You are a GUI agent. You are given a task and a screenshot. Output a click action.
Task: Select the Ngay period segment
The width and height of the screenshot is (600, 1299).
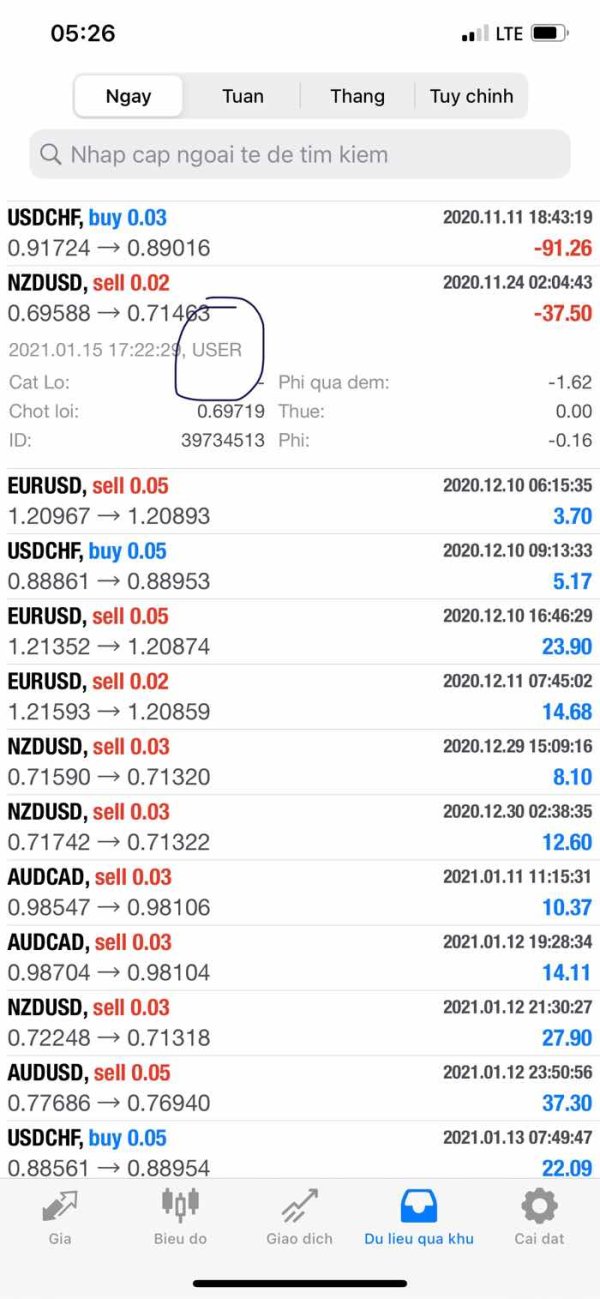tap(128, 96)
